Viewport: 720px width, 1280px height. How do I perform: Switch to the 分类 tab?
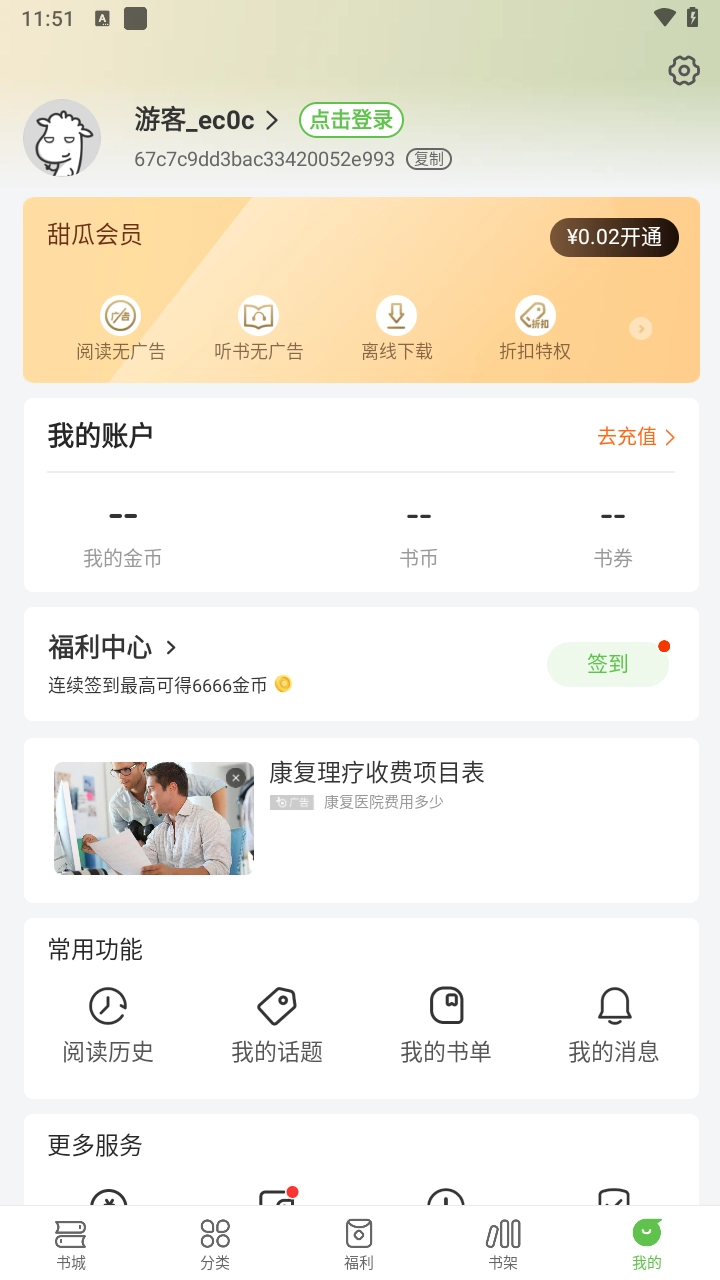click(215, 1244)
